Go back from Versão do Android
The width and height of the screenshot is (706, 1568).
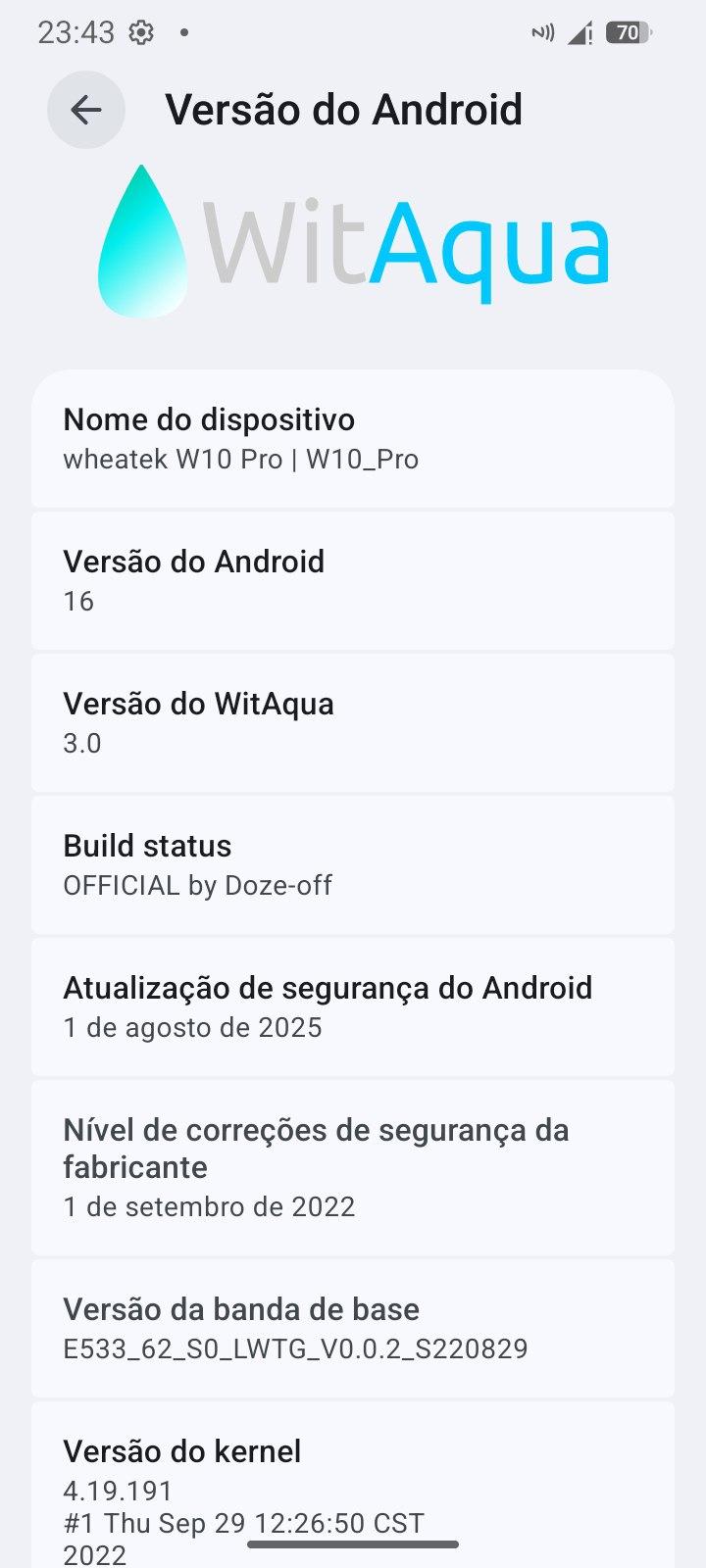(x=86, y=110)
